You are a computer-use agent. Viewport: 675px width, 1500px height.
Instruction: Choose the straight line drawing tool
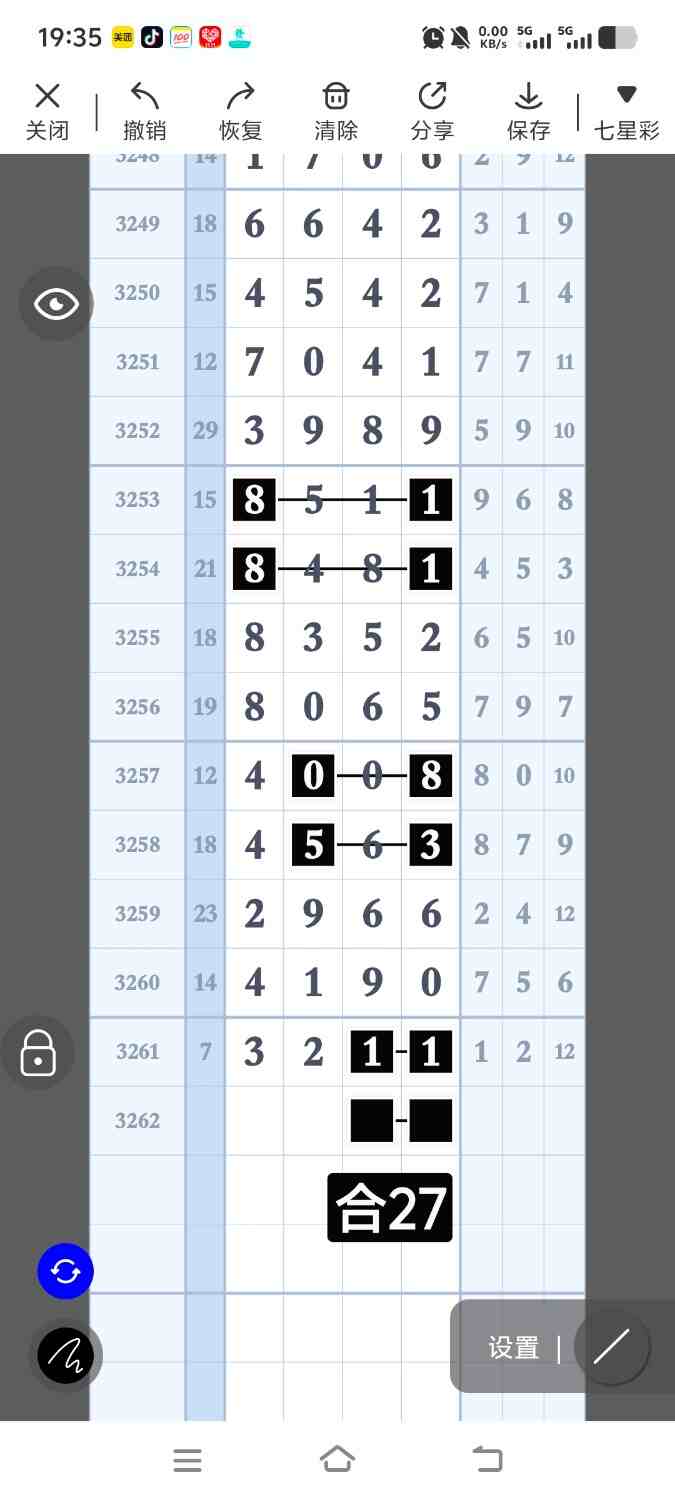612,1347
